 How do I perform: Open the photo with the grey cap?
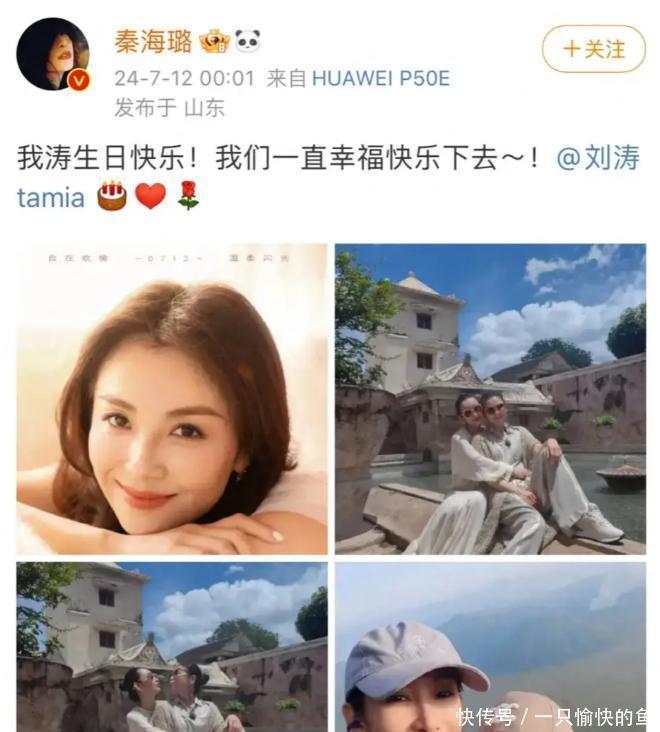tap(490, 646)
